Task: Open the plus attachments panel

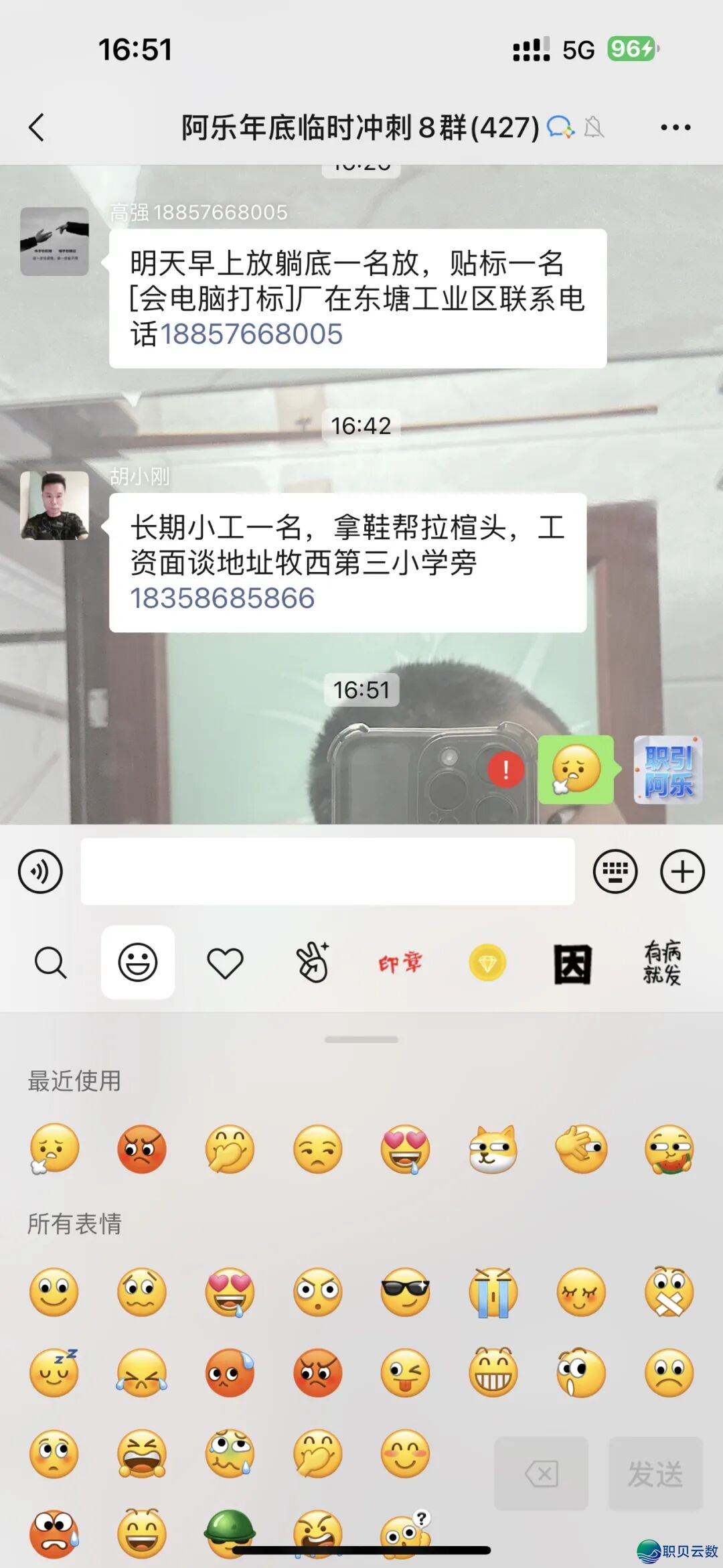Action: tap(682, 871)
